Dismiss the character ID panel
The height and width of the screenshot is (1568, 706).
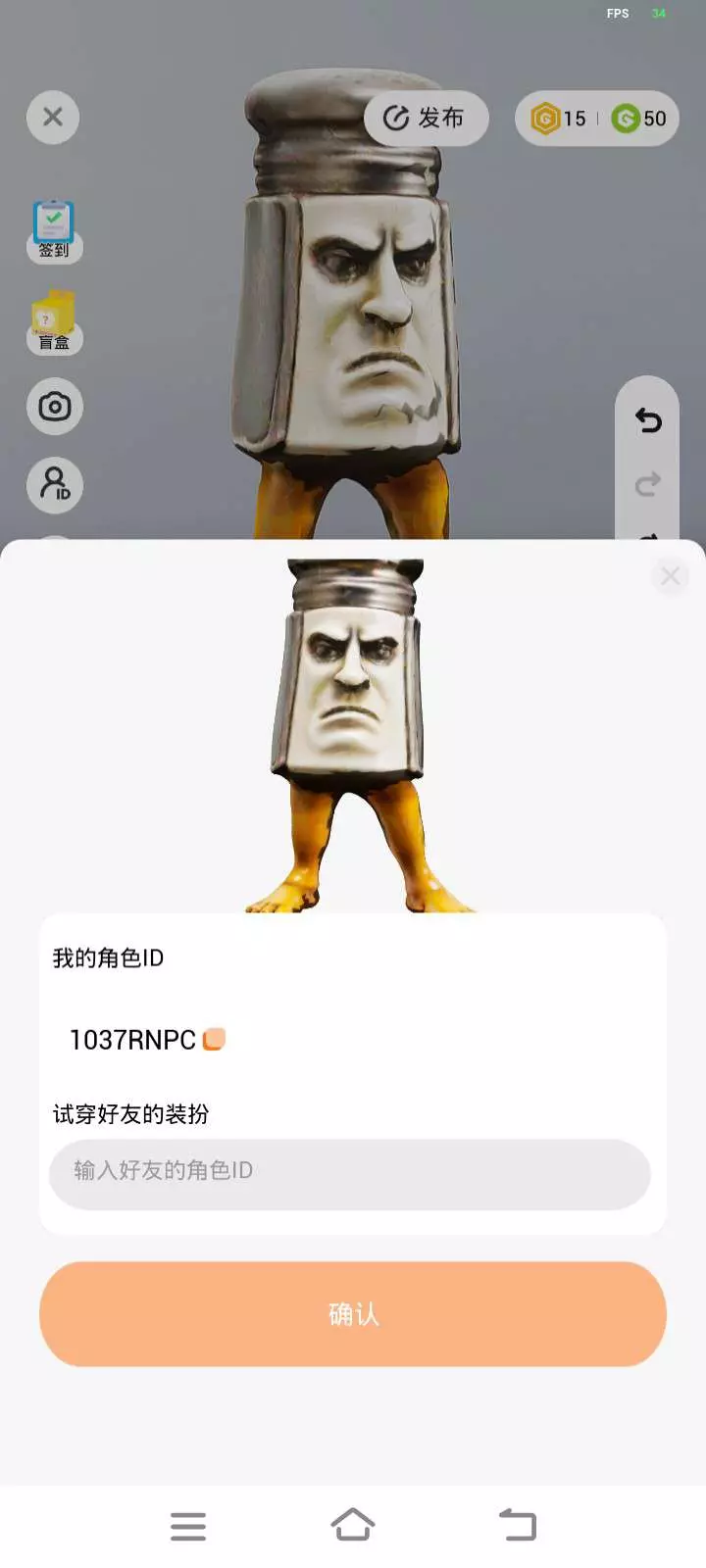point(671,575)
